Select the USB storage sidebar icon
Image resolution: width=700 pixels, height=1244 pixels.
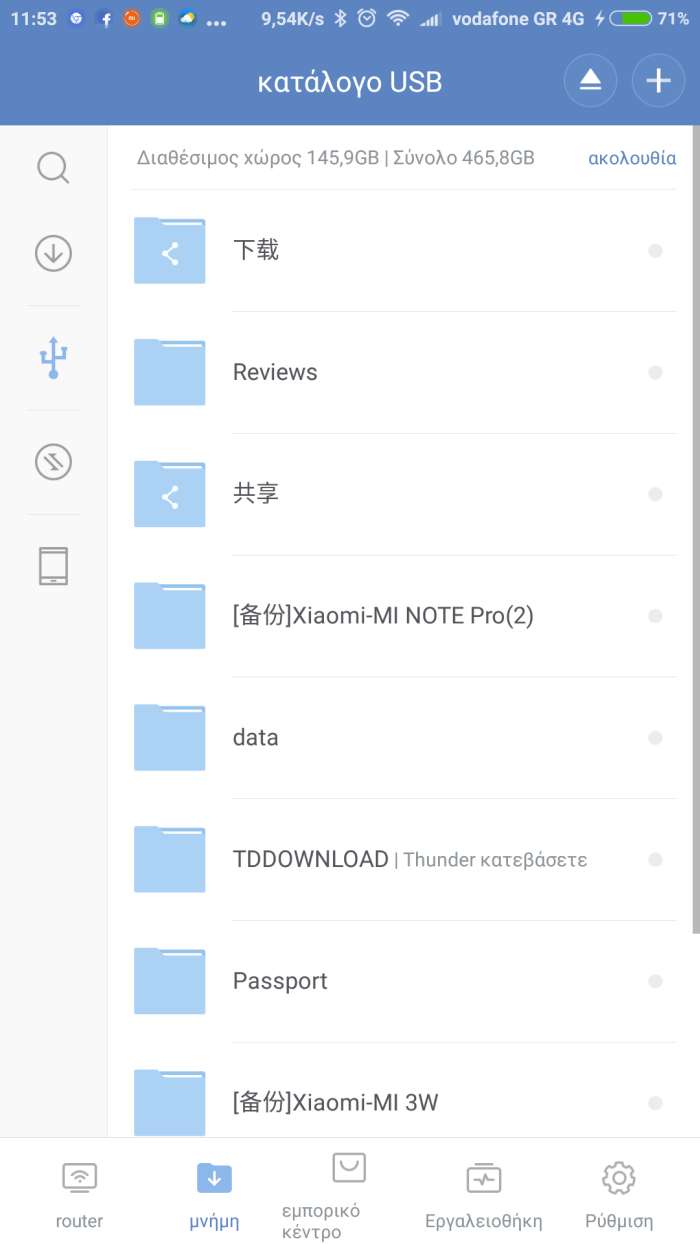point(53,358)
